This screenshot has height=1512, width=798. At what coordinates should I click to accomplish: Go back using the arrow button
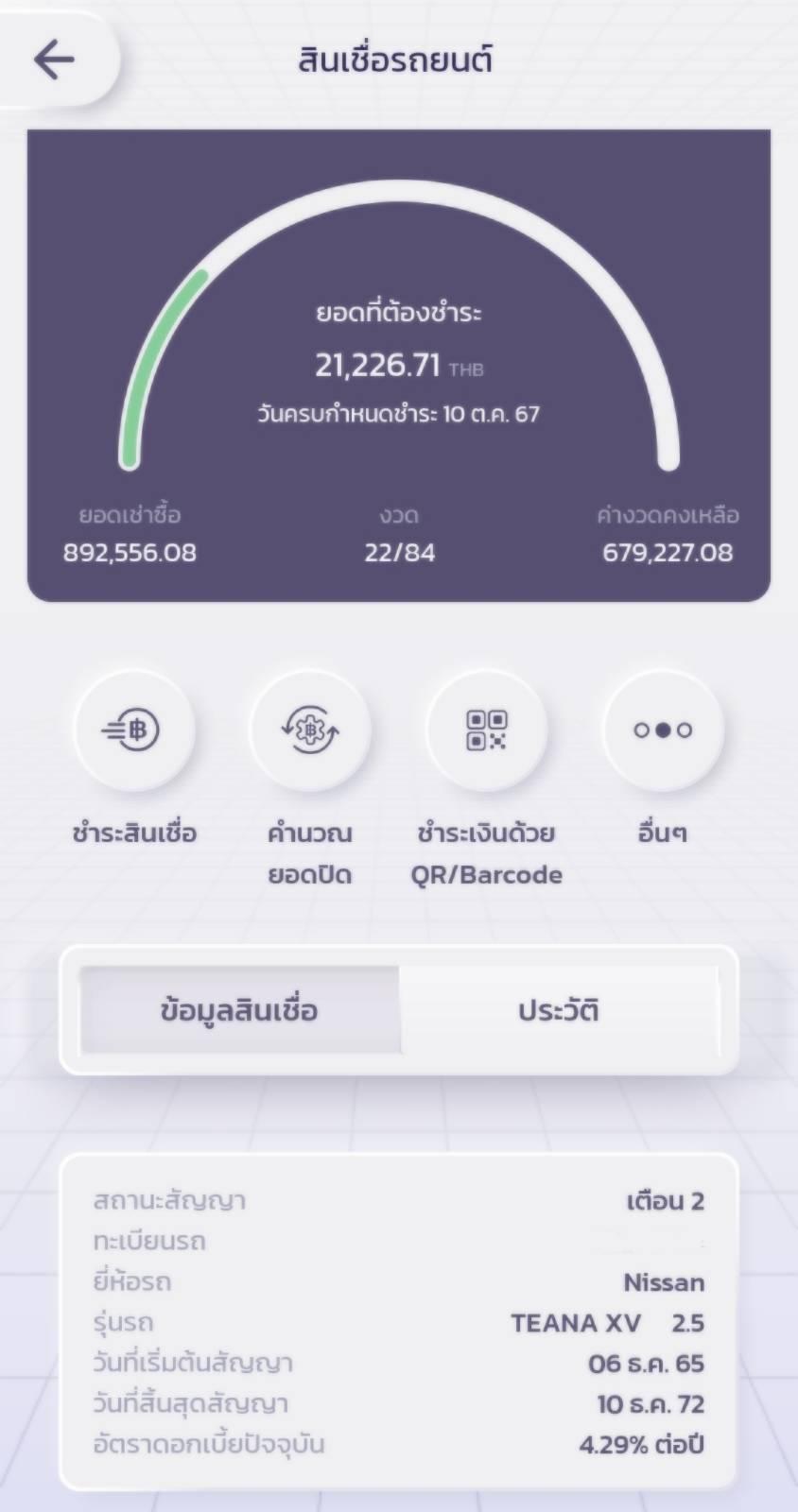coord(54,60)
